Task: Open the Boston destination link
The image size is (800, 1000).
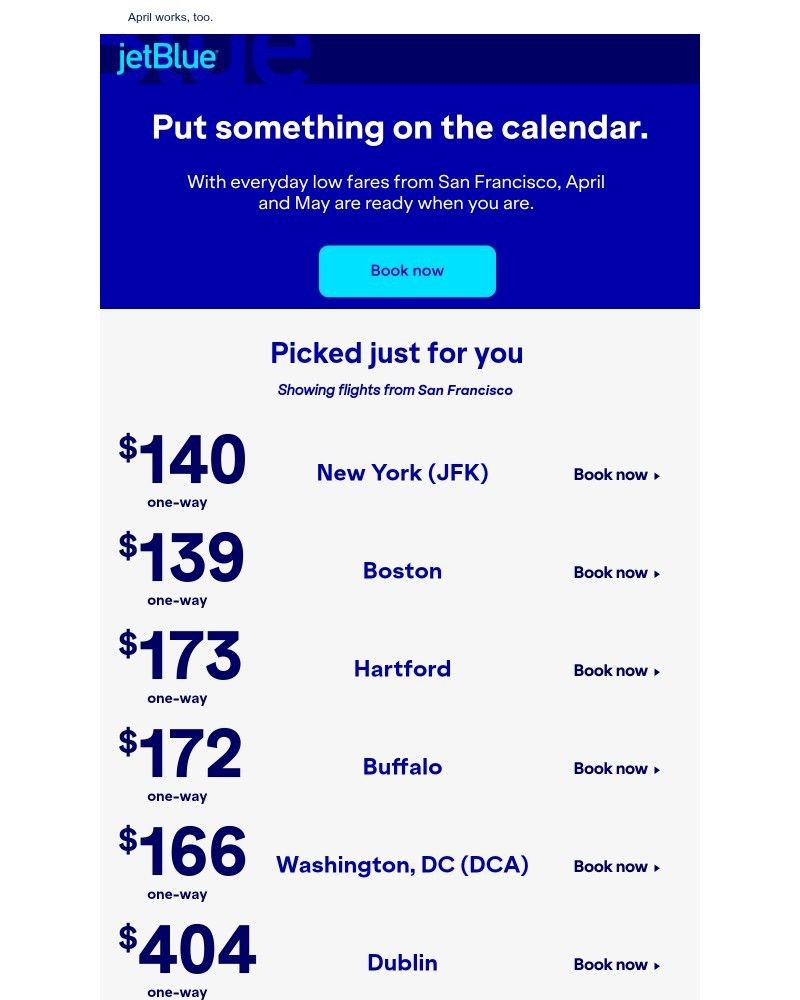Action: pyautogui.click(x=402, y=571)
